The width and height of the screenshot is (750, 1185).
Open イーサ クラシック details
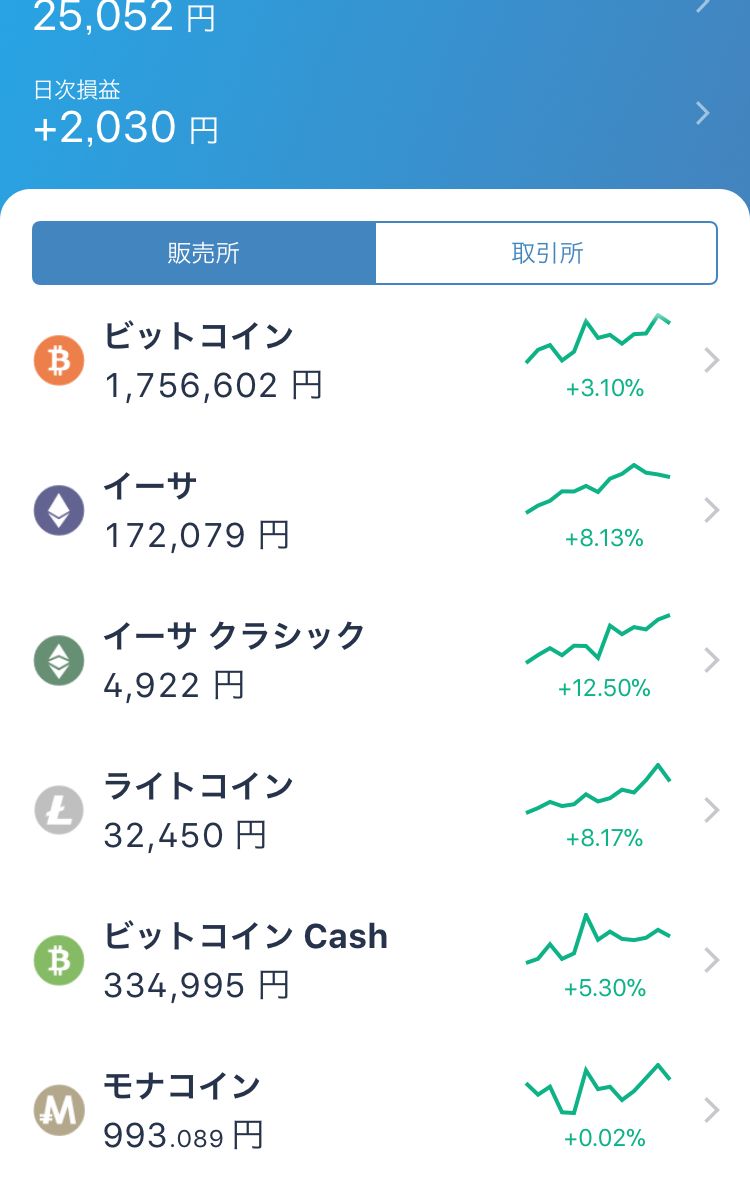375,660
